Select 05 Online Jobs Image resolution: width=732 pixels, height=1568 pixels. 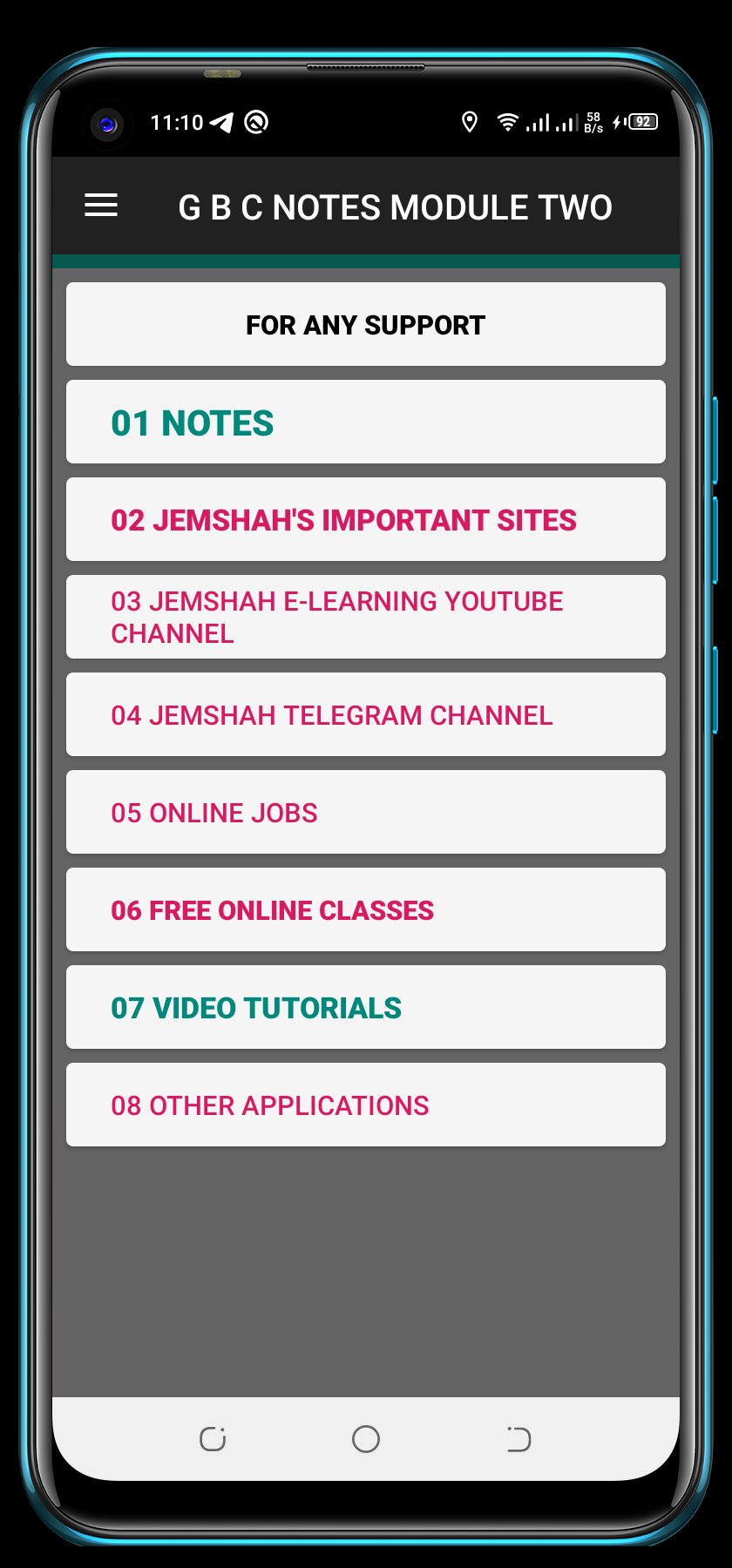click(x=365, y=813)
